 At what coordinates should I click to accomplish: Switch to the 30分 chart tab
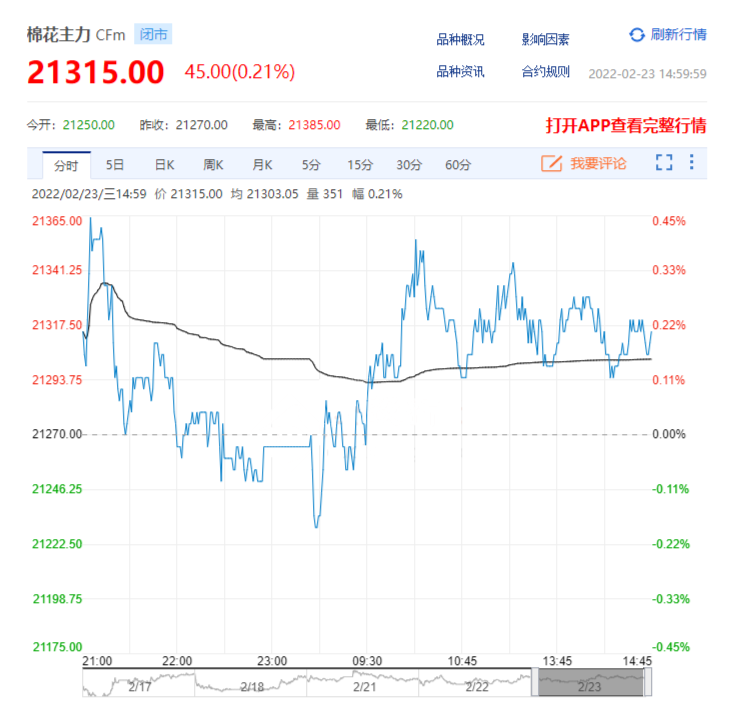[408, 164]
